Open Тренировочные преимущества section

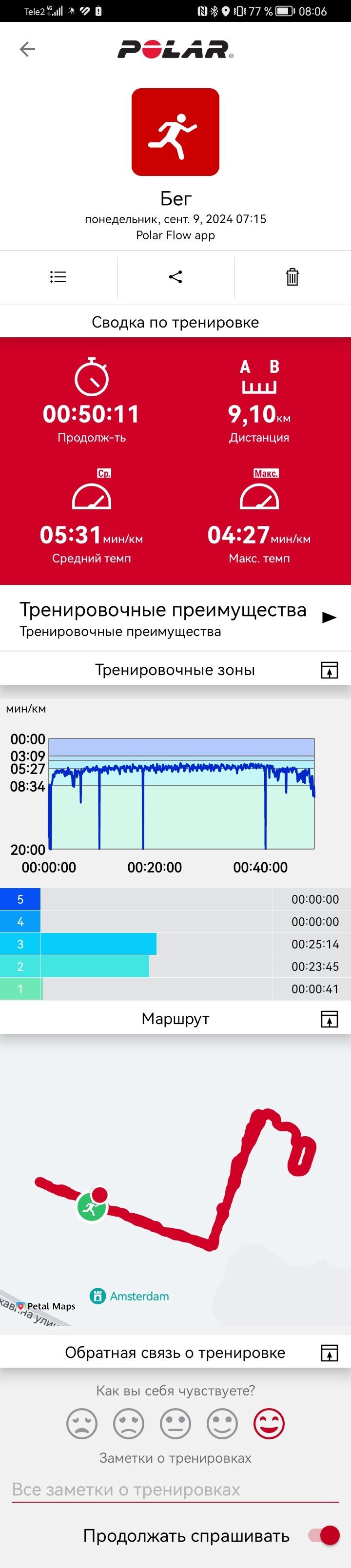pos(175,618)
